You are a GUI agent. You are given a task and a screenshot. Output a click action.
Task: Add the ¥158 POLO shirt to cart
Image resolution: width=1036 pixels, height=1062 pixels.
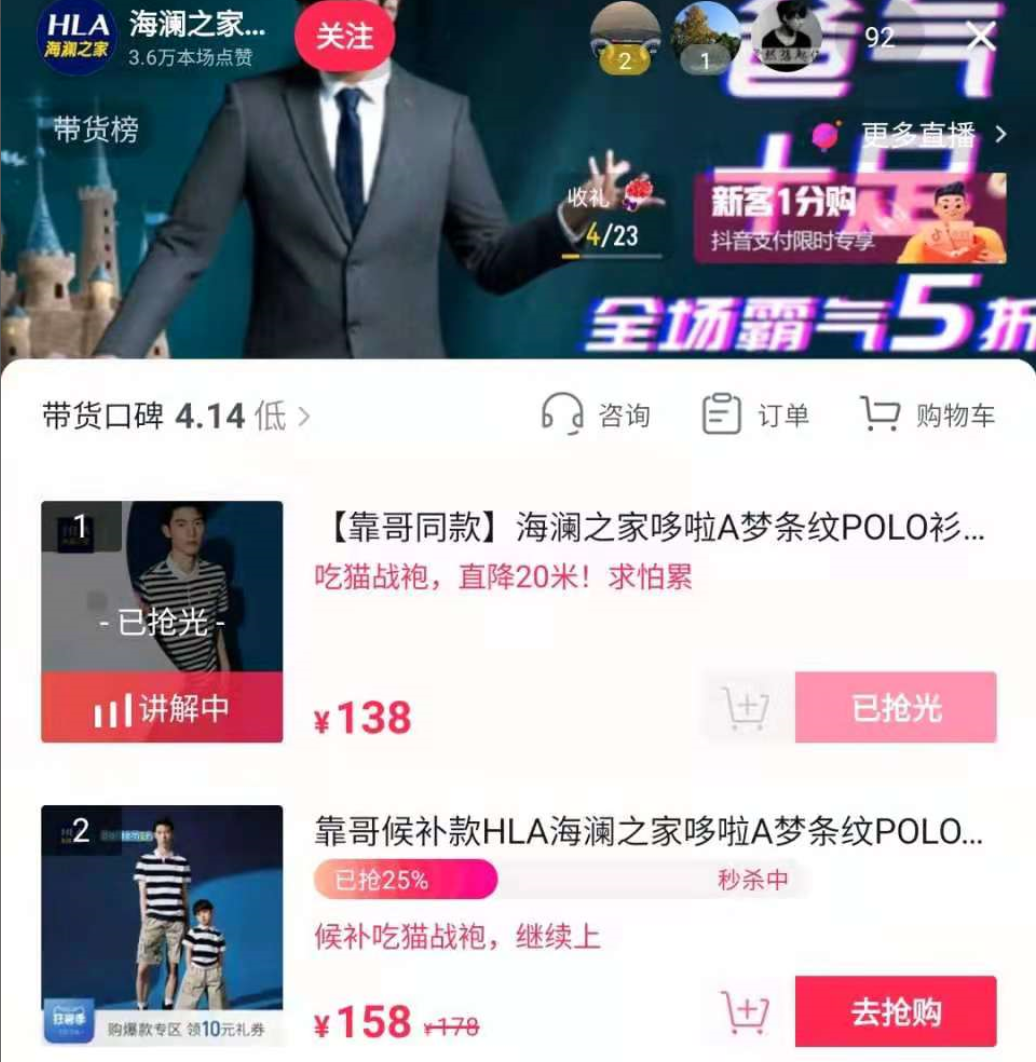[744, 1012]
